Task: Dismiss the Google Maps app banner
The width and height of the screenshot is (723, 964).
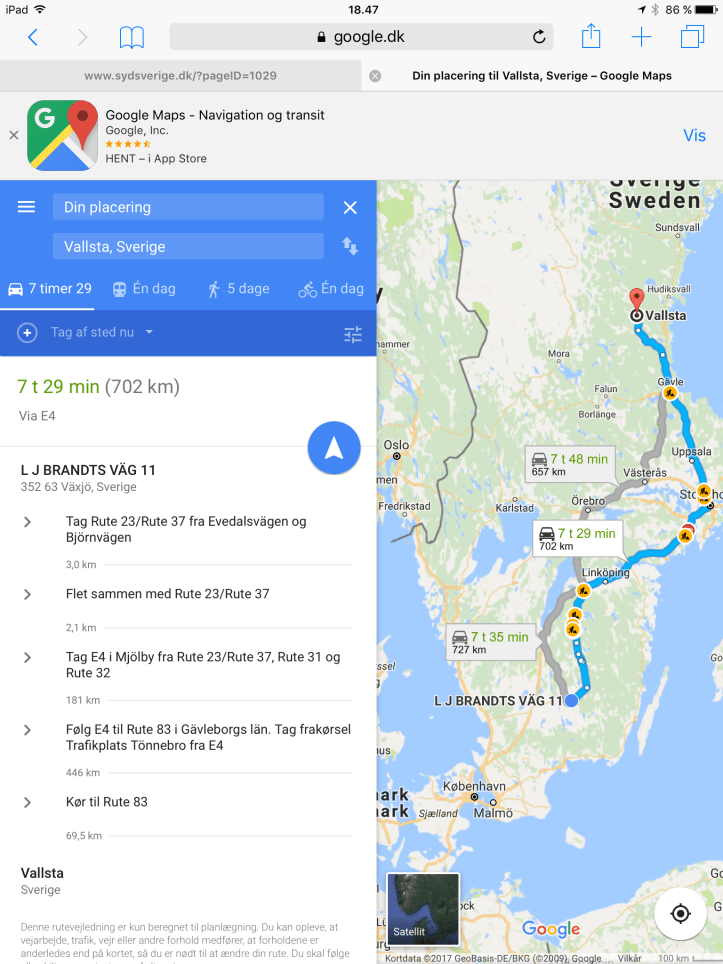Action: coord(14,135)
